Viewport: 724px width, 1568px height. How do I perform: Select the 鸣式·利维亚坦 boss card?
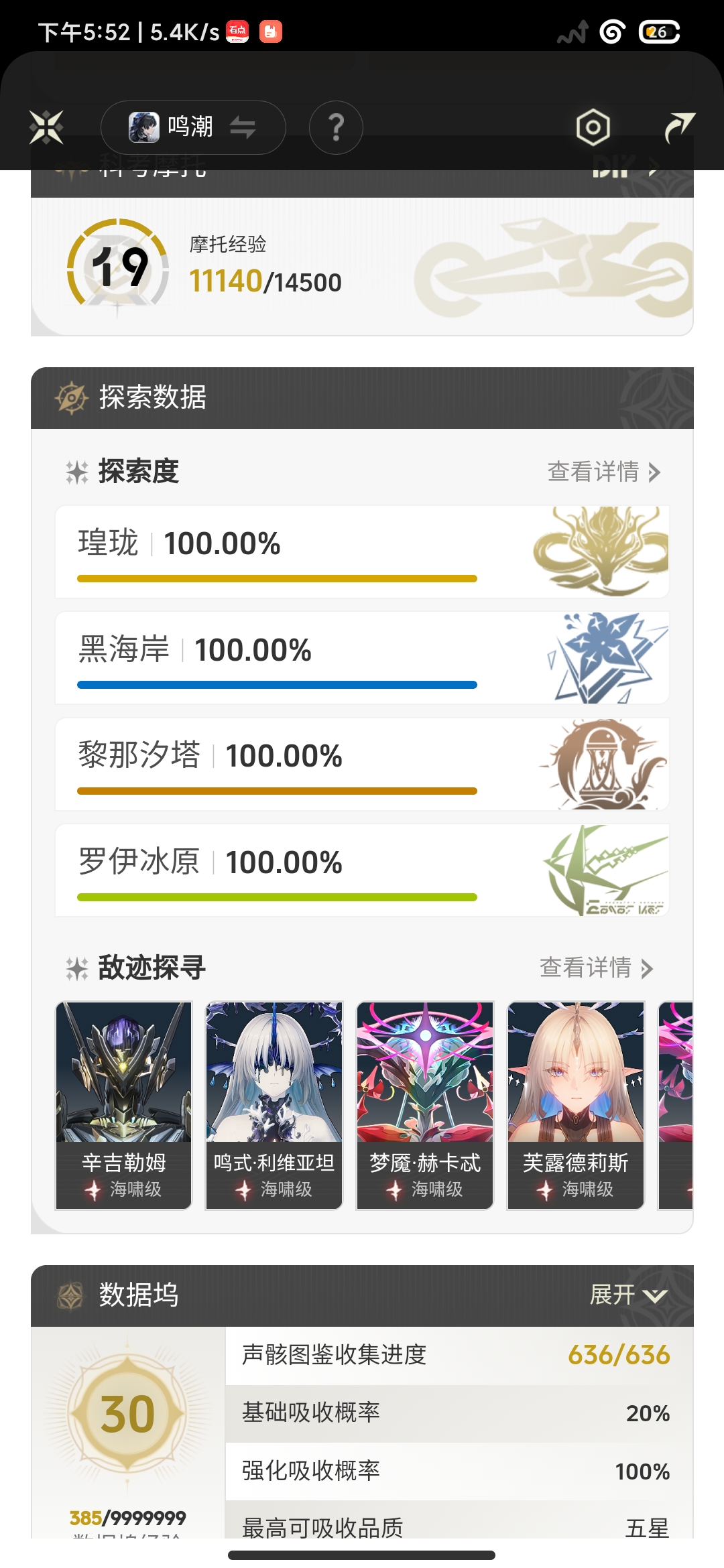(274, 1106)
